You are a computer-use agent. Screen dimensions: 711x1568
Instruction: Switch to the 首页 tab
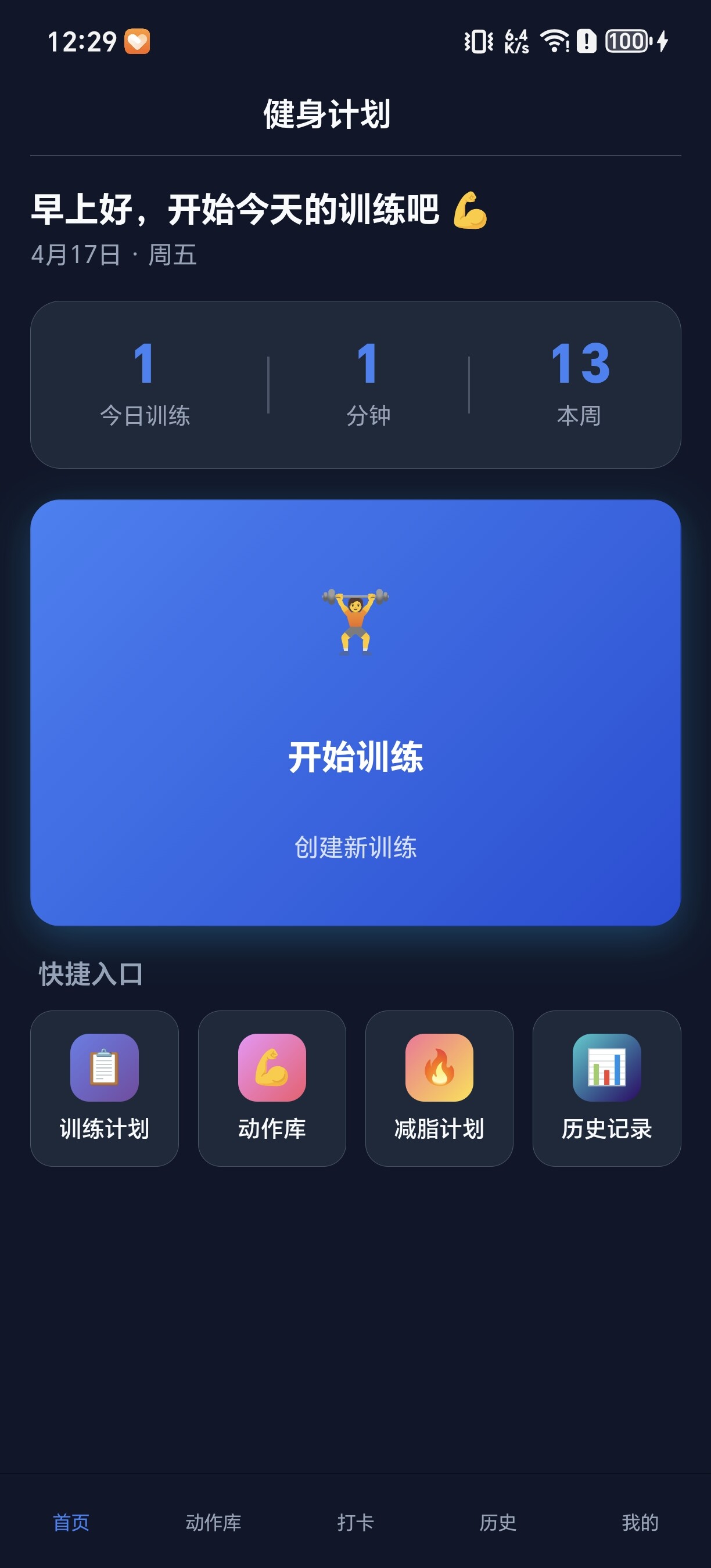pos(71,1522)
